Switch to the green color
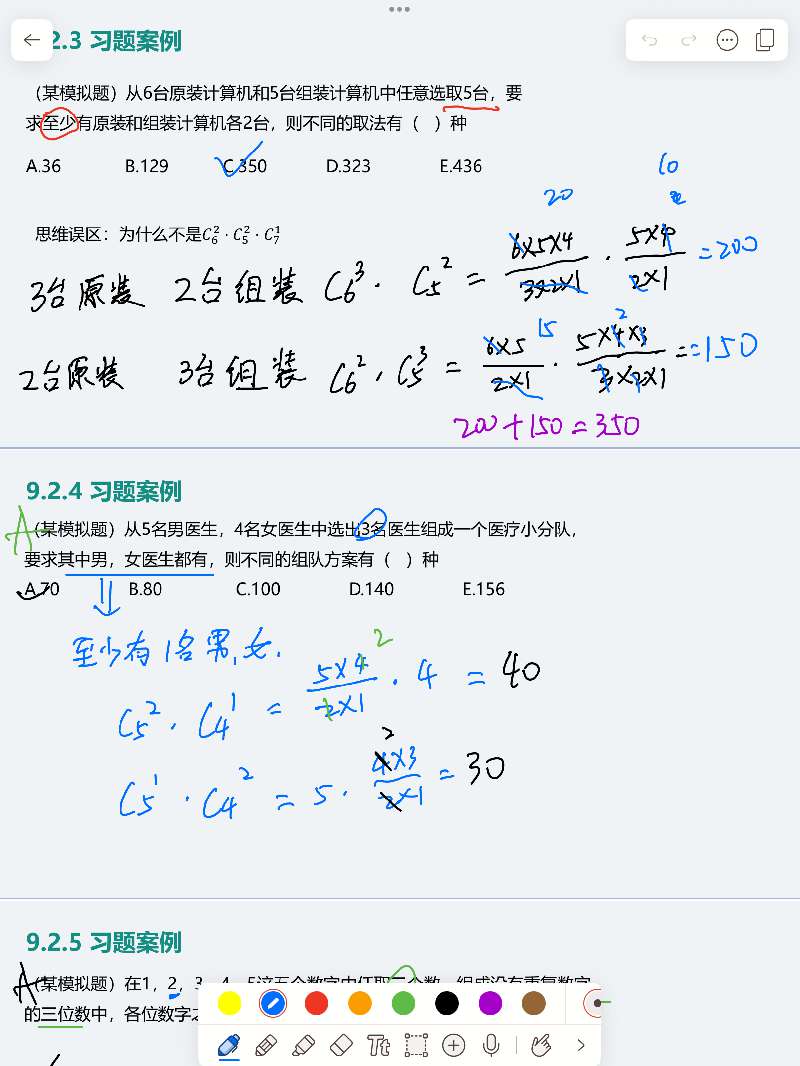The image size is (800, 1066). (x=403, y=1002)
